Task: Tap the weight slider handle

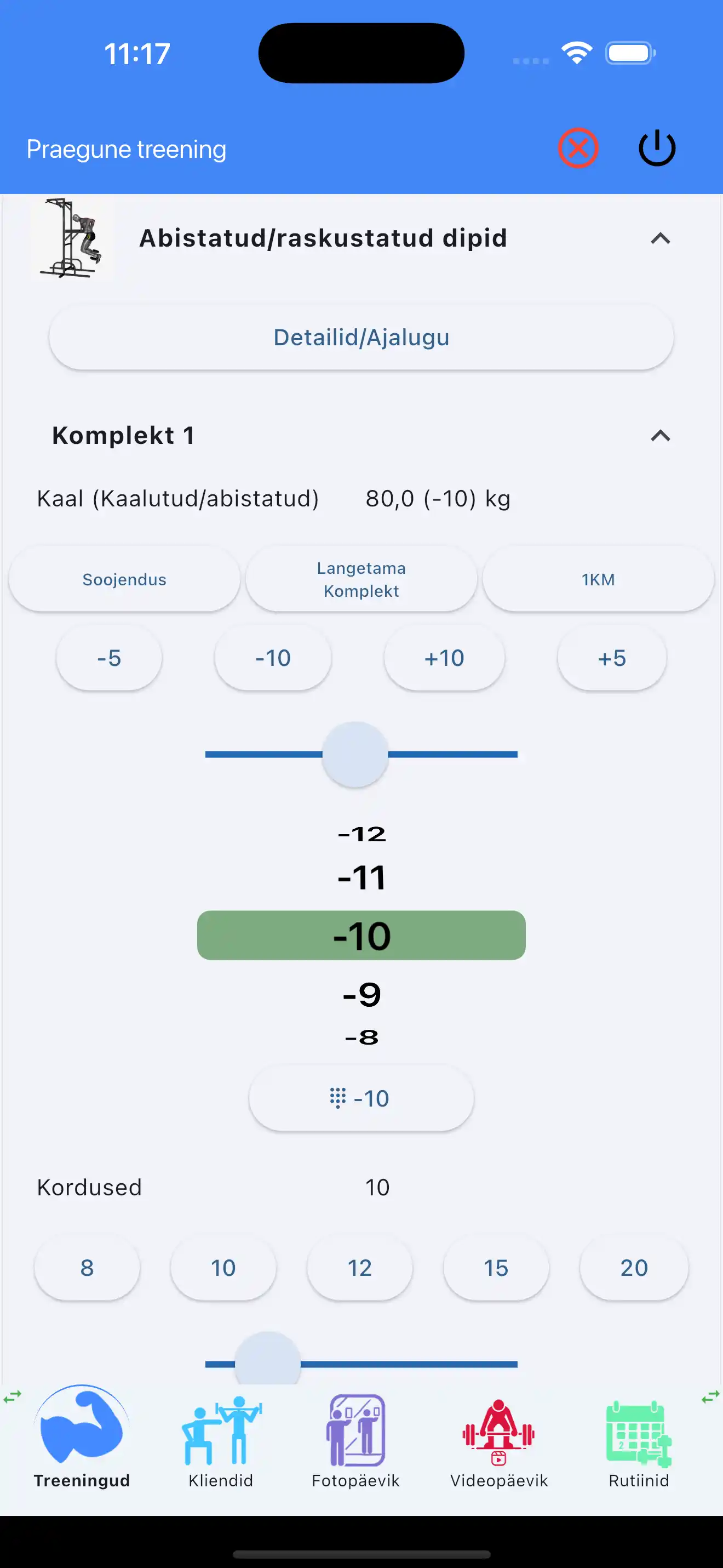Action: pyautogui.click(x=355, y=755)
